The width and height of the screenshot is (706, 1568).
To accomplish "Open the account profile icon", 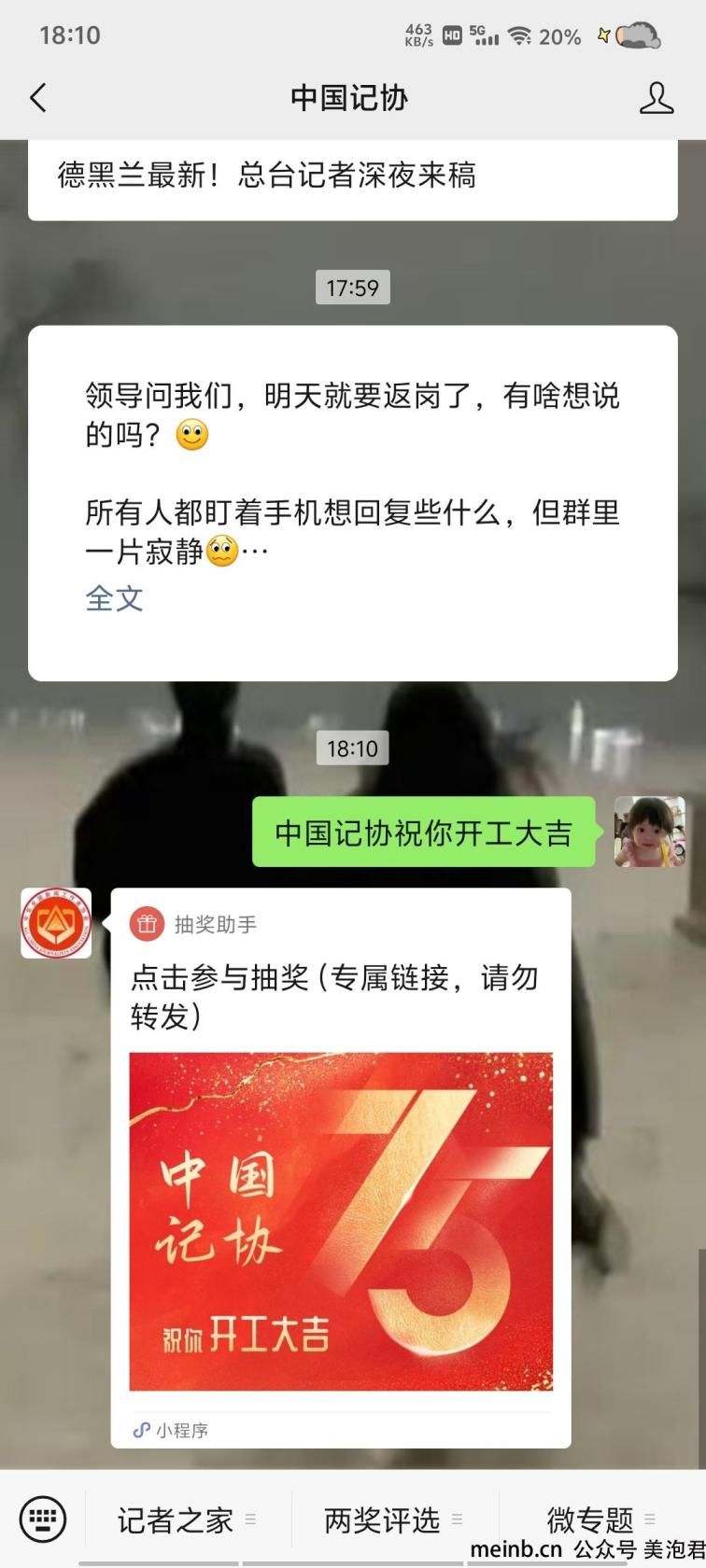I will click(657, 97).
